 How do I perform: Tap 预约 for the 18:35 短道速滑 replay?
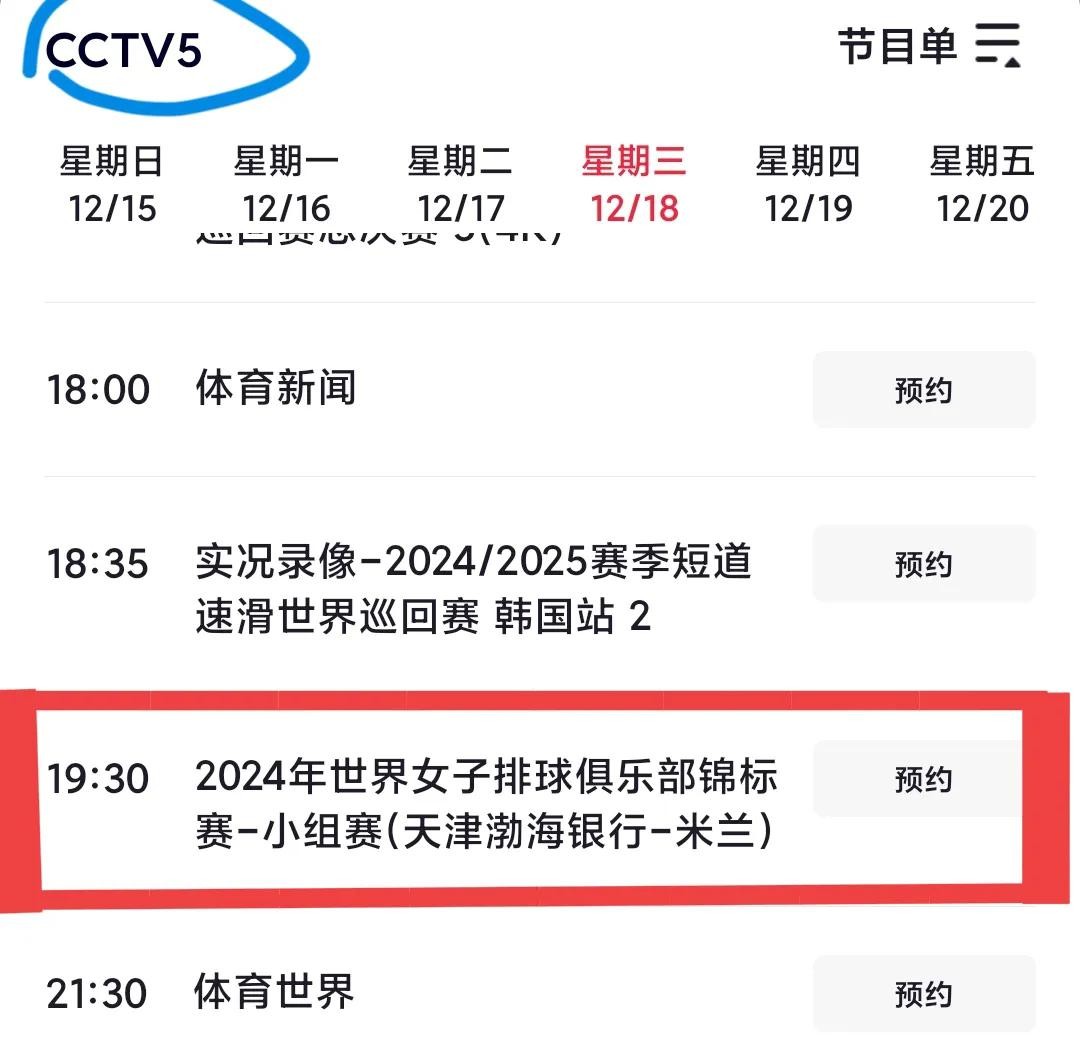(x=923, y=564)
